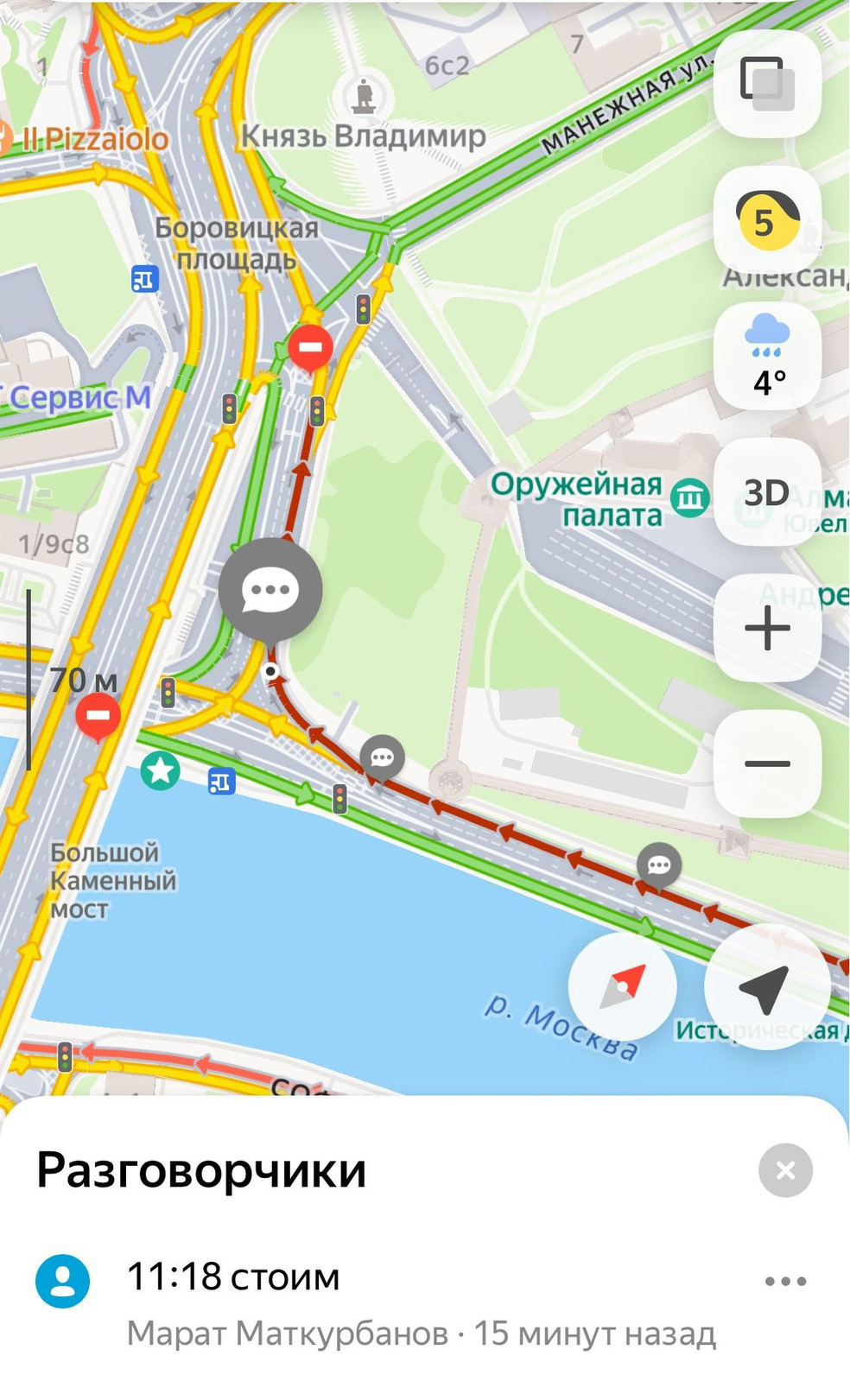Tap the traffic level 5 indicator
Viewport: 850px width, 1400px height.
[767, 220]
